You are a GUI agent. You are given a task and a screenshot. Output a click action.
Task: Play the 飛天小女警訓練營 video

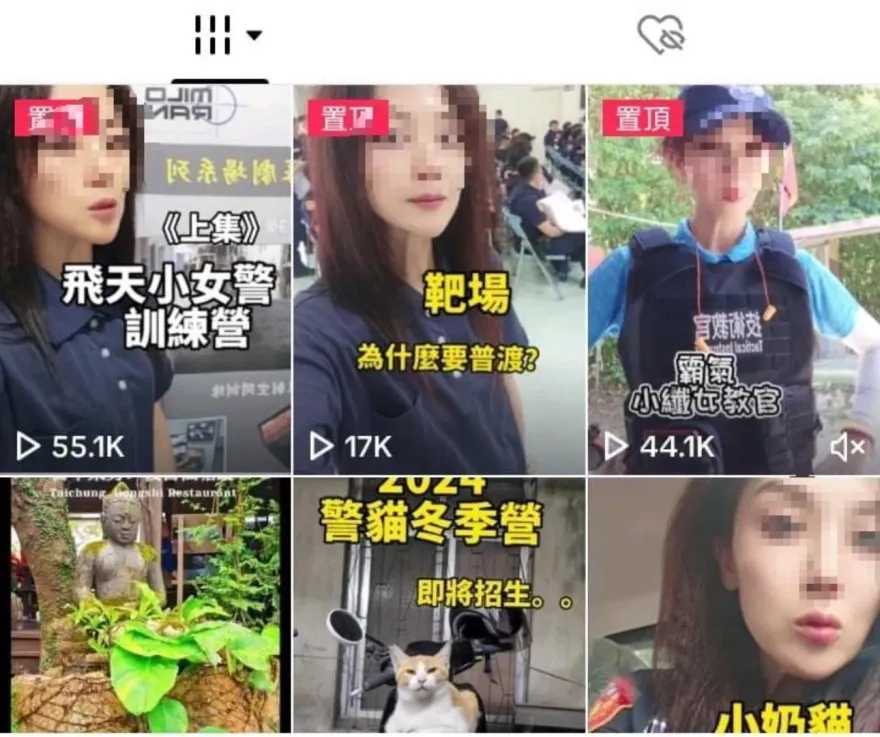click(x=145, y=280)
